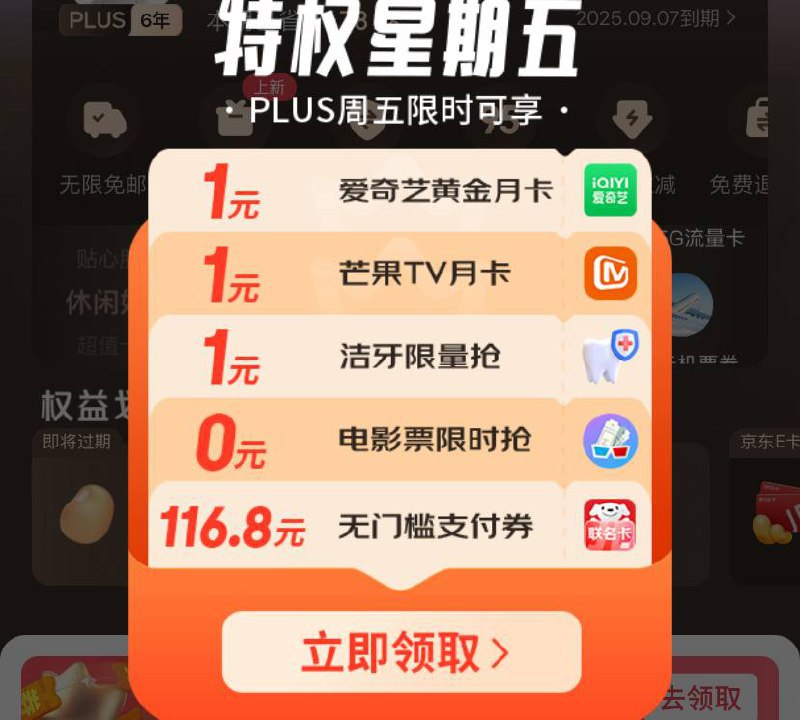Viewport: 800px width, 720px height.
Task: View the 无门槛支付券 116.8元 offer
Action: [x=400, y=526]
